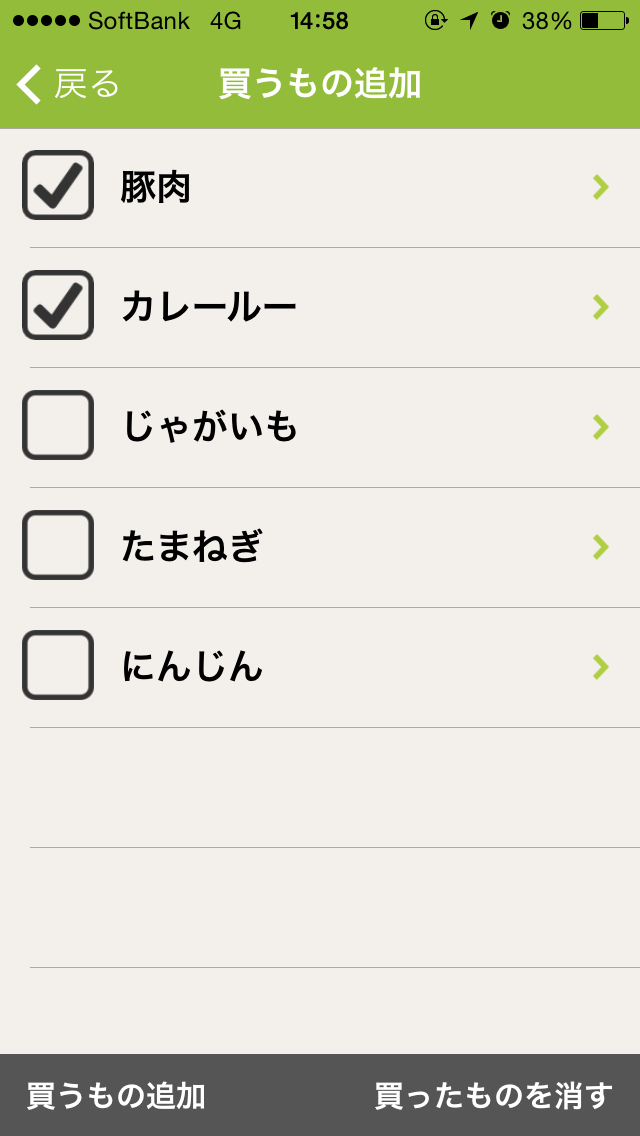Open the にんじん item chevron
Screen dimensions: 640x1136
601,667
